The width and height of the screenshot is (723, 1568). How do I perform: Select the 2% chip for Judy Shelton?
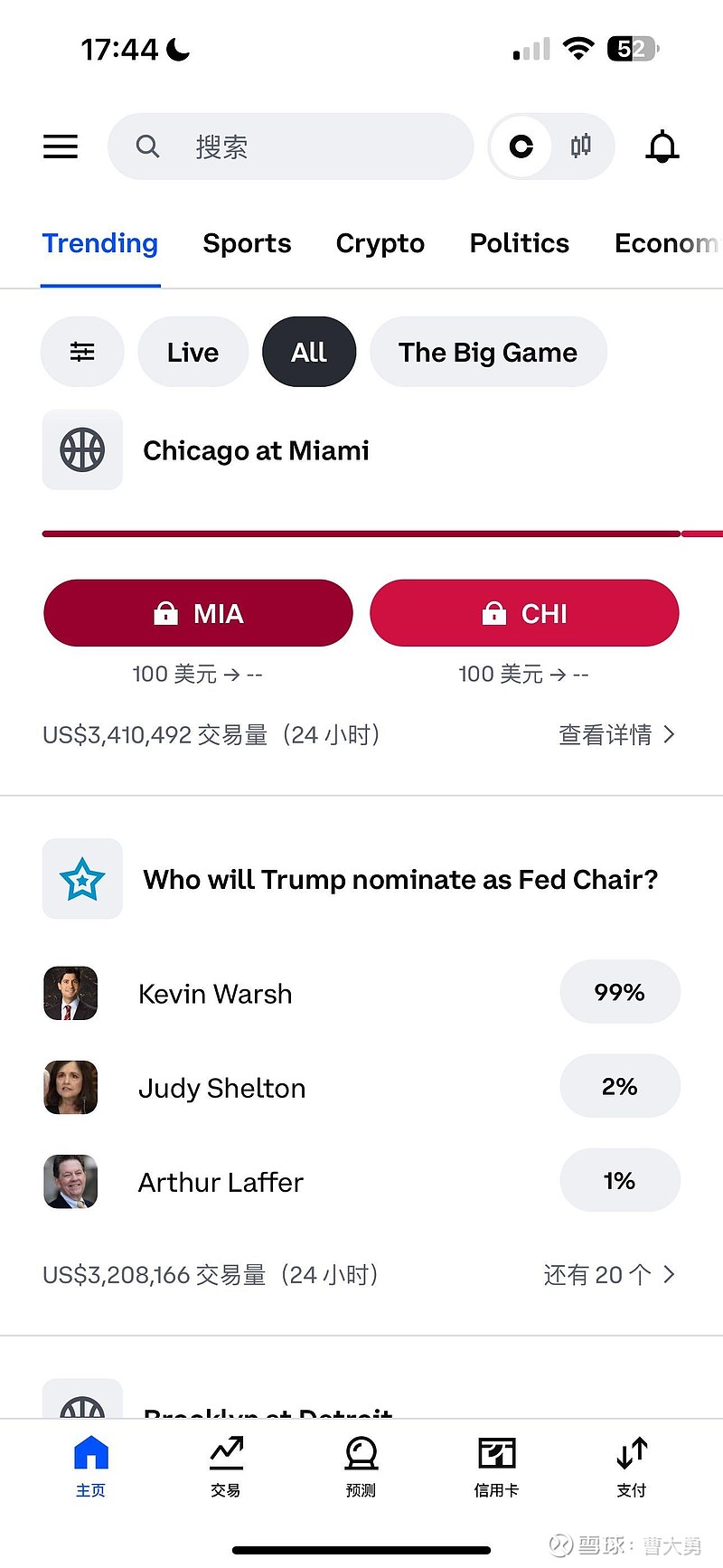tap(620, 1086)
